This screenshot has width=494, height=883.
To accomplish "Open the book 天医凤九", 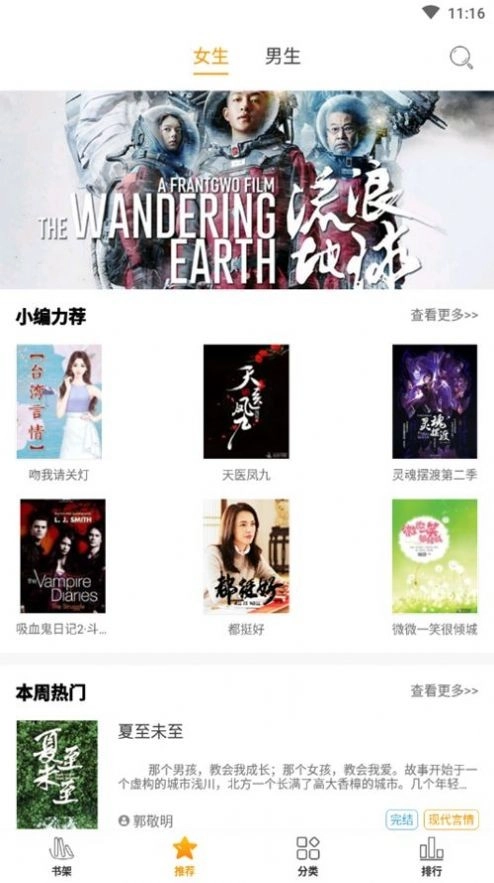I will click(246, 413).
